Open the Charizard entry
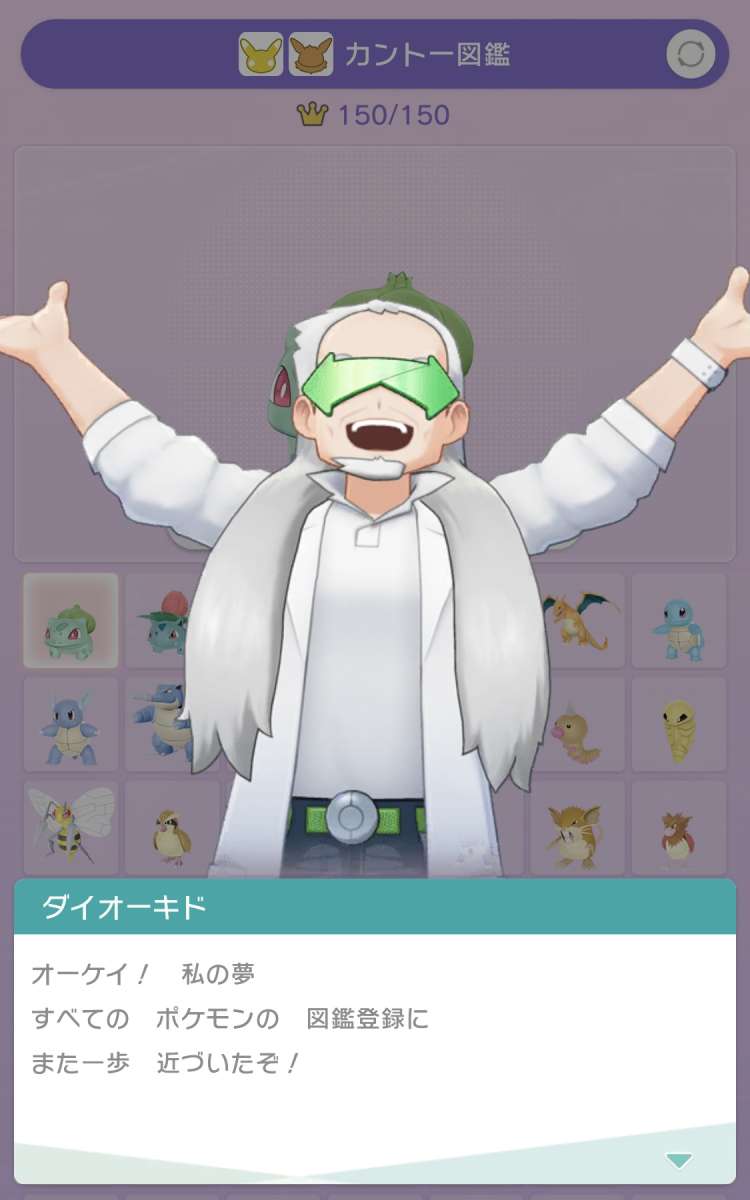 coord(579,620)
